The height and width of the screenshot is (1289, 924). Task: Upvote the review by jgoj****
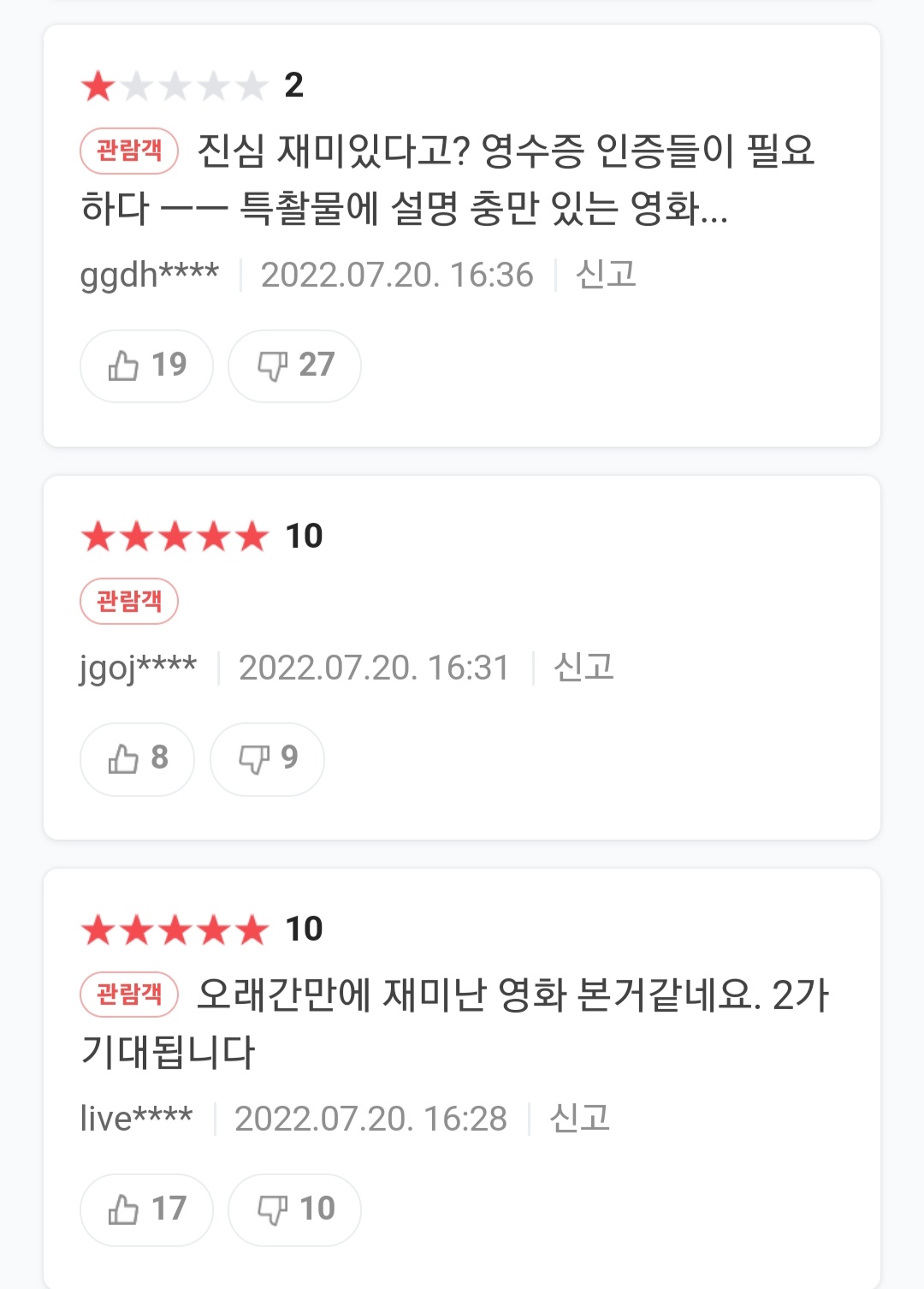pos(137,758)
